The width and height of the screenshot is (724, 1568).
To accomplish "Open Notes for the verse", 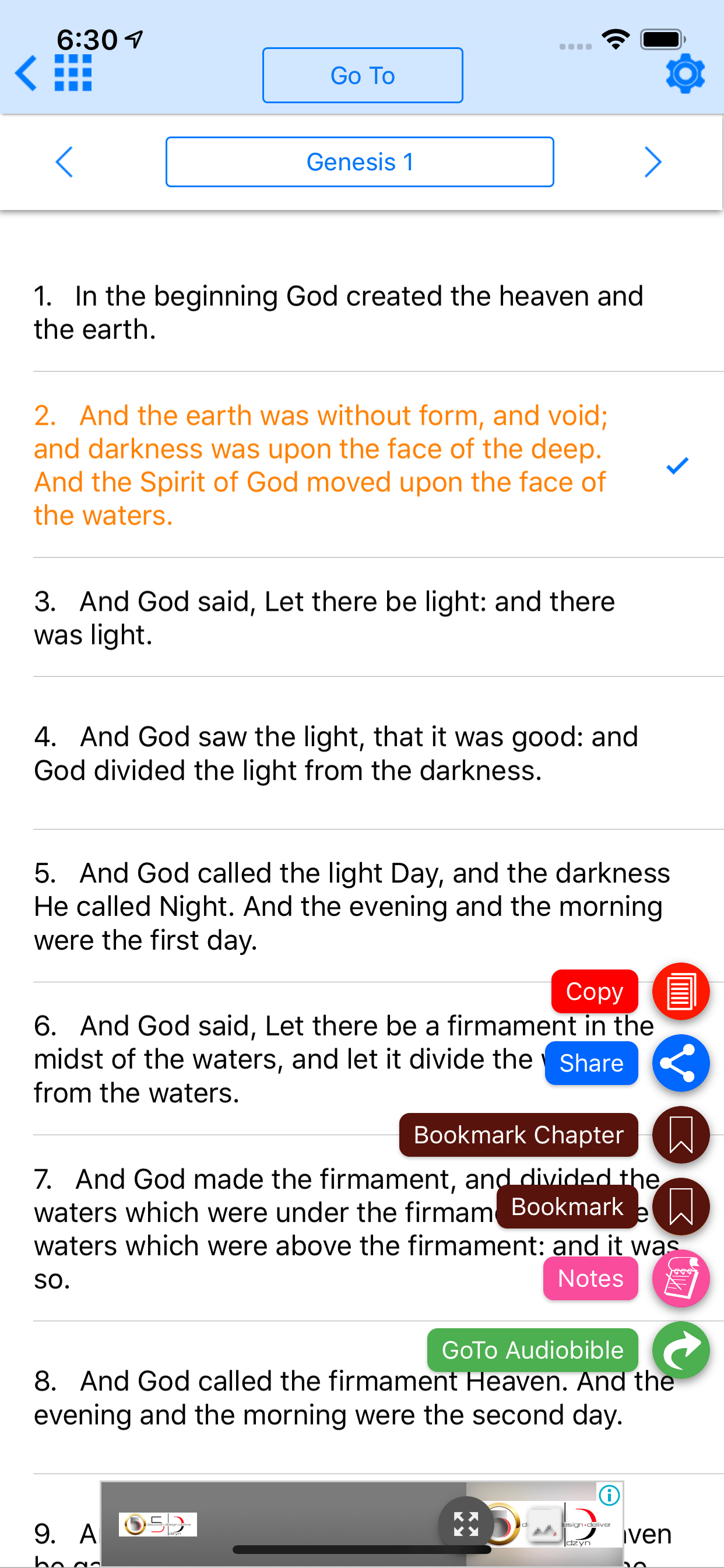I will [x=681, y=1278].
